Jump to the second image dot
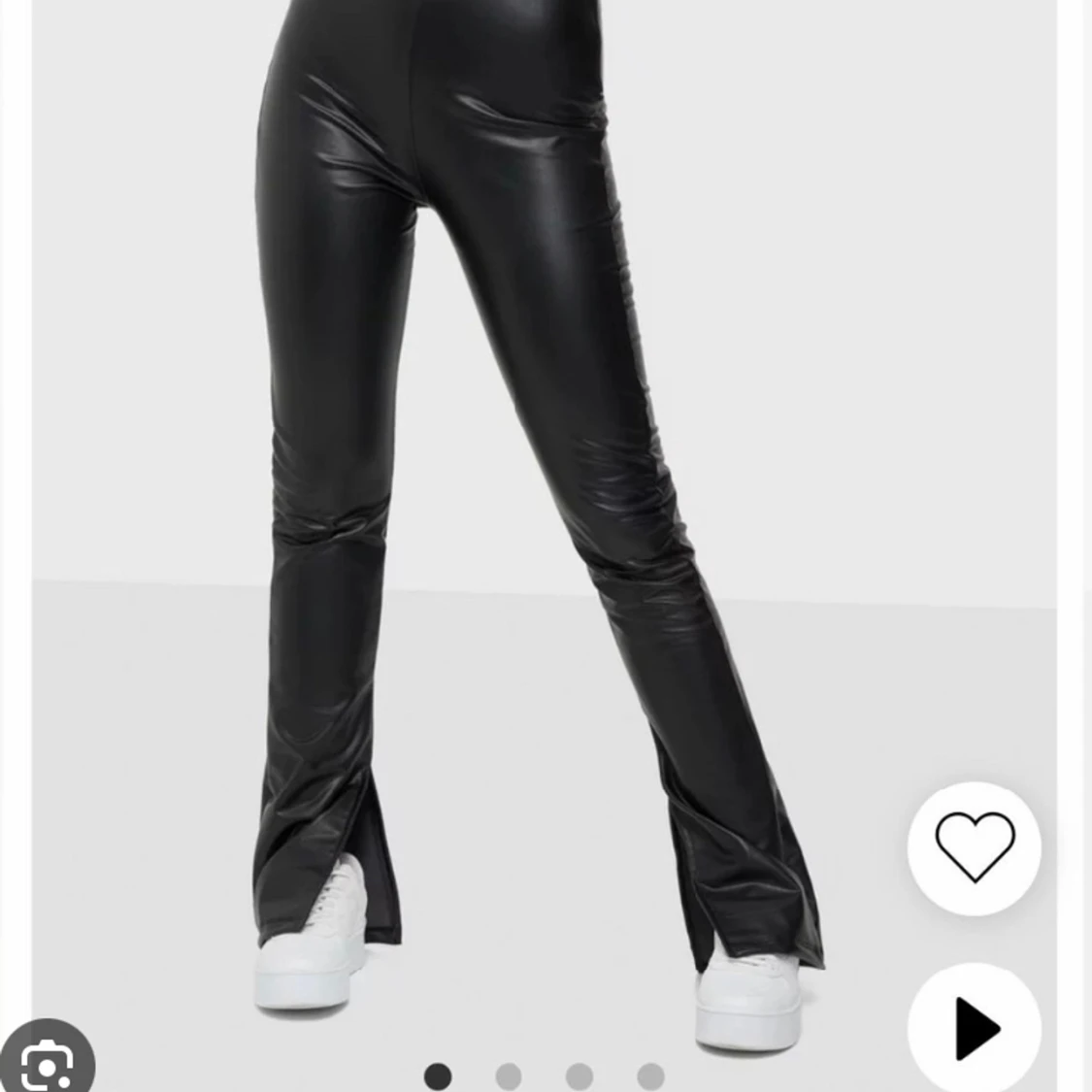1092x1092 pixels. (509, 1075)
